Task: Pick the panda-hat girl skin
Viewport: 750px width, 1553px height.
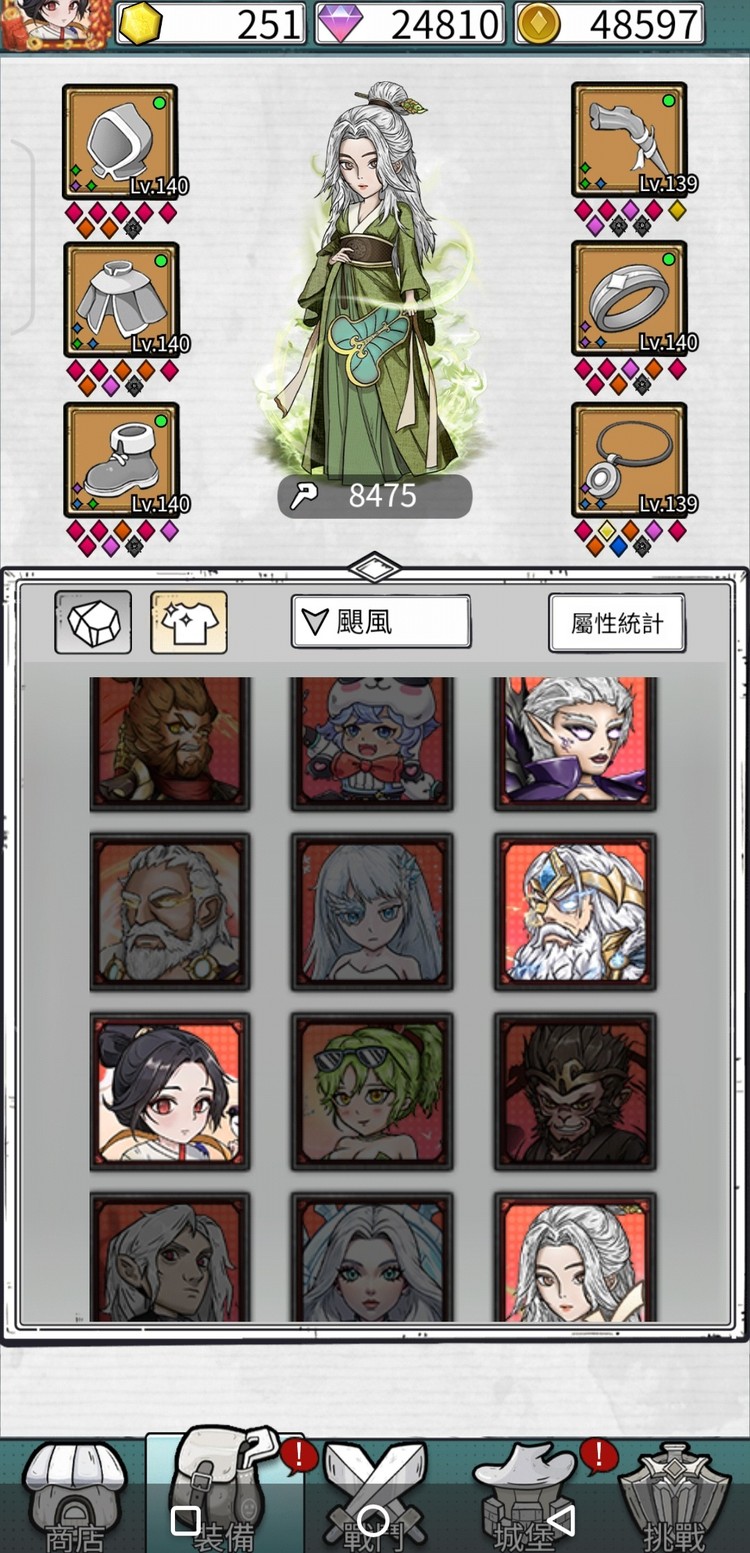Action: (x=372, y=742)
